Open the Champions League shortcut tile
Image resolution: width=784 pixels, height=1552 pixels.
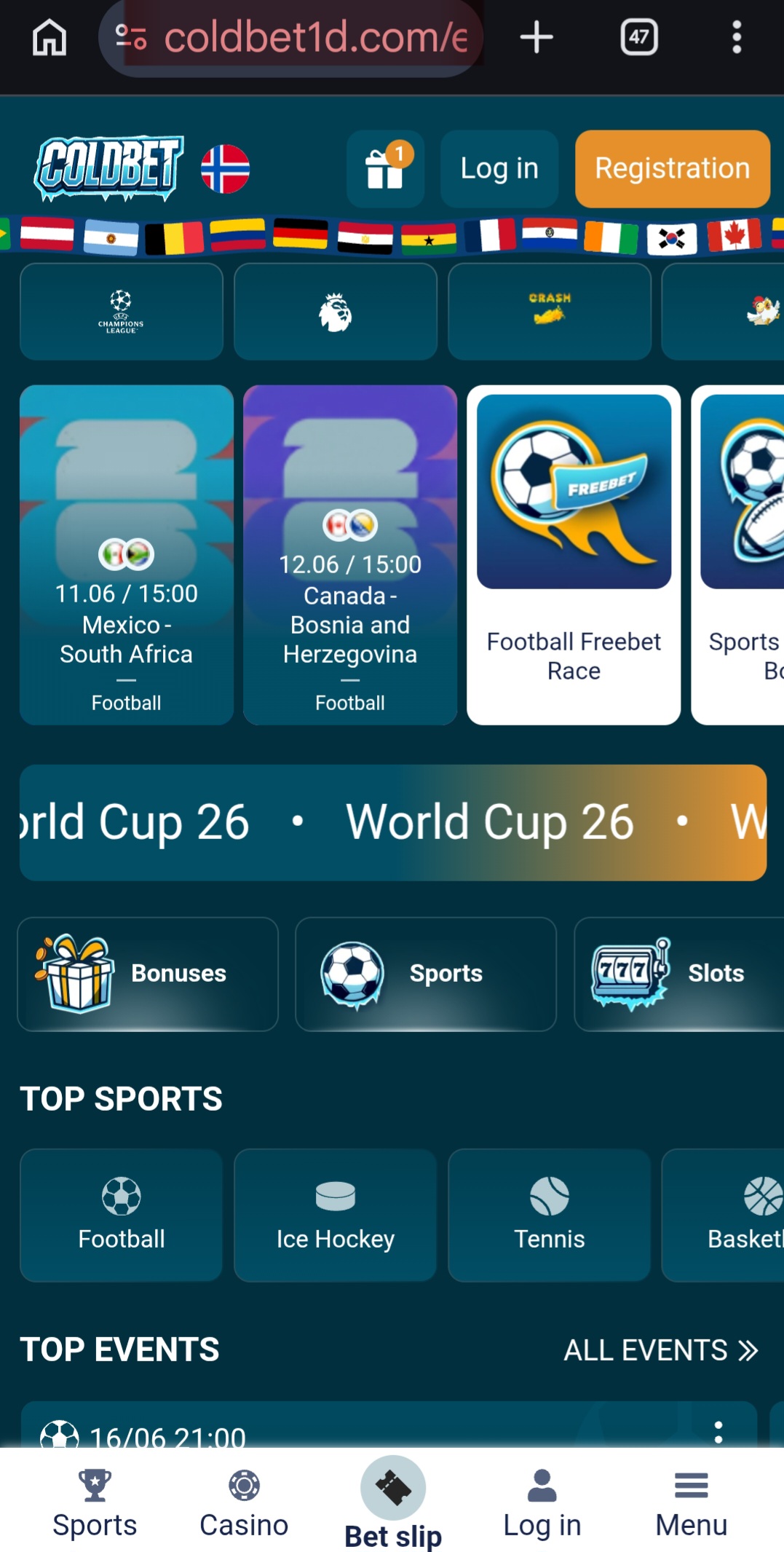[122, 312]
